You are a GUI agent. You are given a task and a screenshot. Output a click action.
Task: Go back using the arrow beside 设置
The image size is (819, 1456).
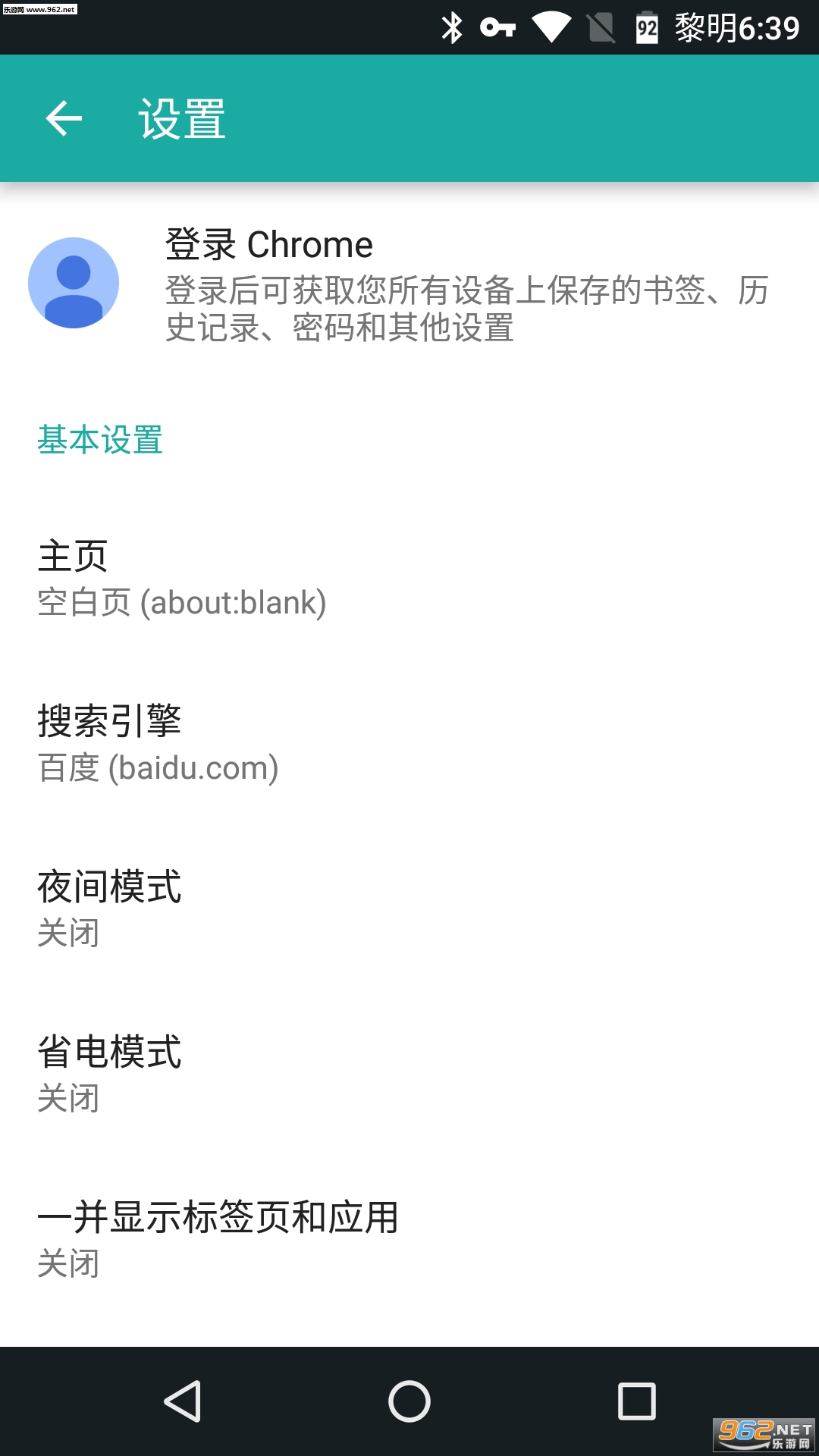point(64,118)
